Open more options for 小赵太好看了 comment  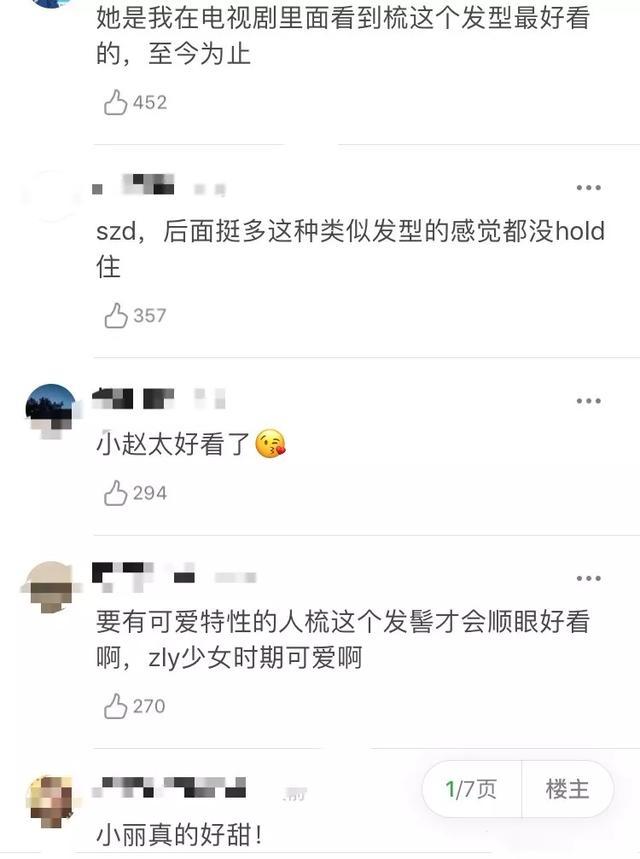[x=588, y=401]
